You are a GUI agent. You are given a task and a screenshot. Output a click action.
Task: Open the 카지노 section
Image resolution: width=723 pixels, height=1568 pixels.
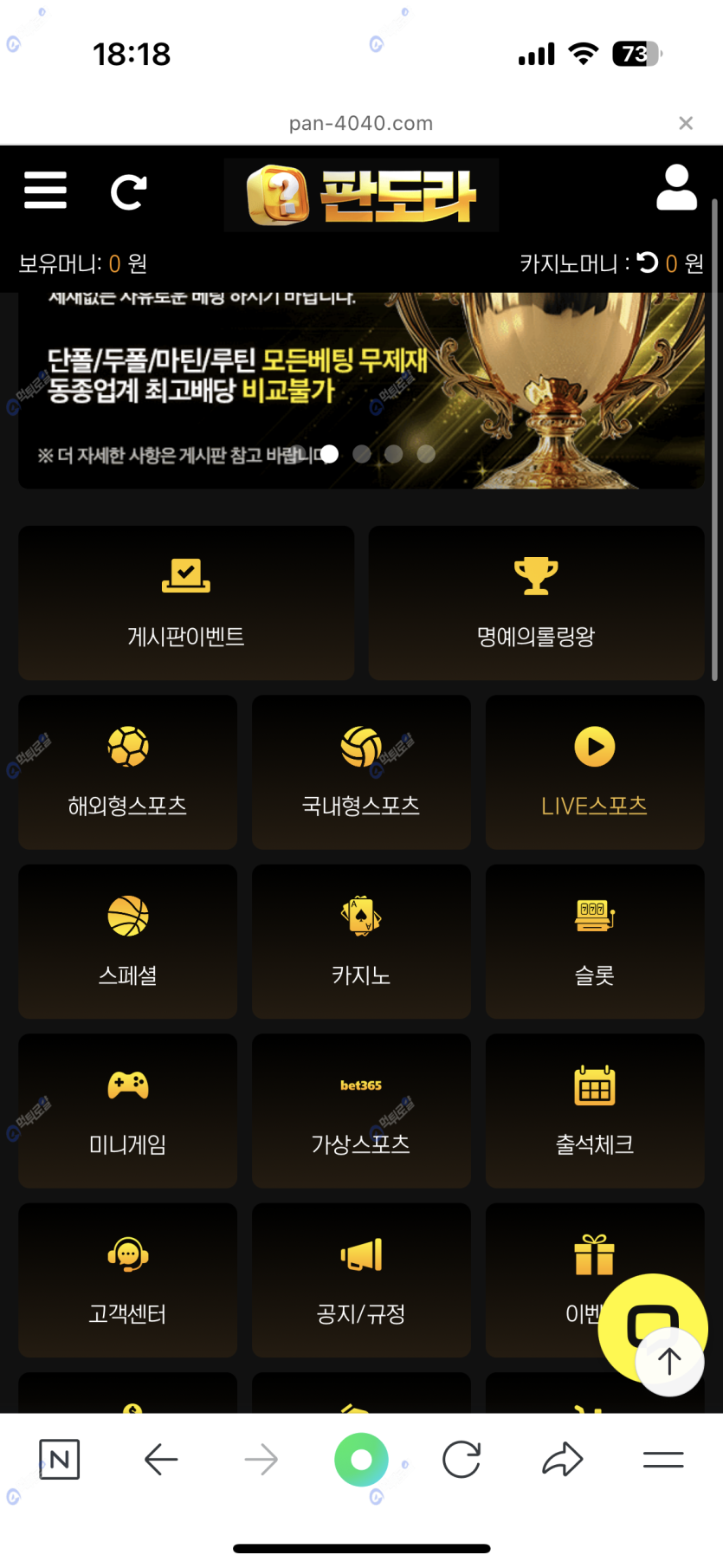tap(361, 941)
